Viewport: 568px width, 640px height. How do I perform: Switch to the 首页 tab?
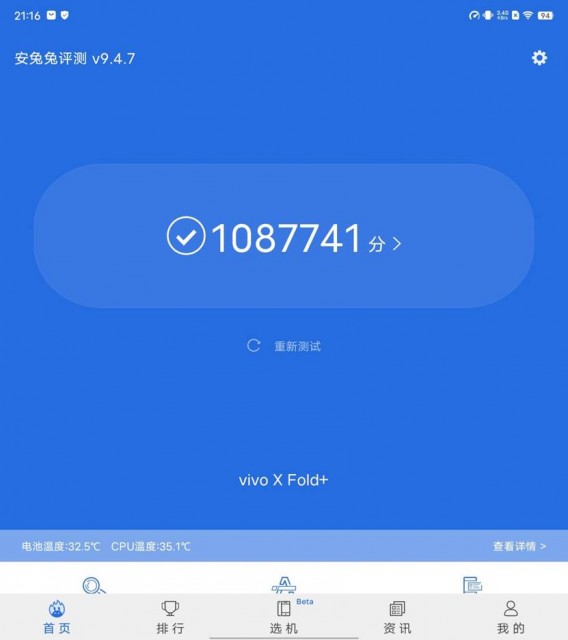click(x=57, y=617)
